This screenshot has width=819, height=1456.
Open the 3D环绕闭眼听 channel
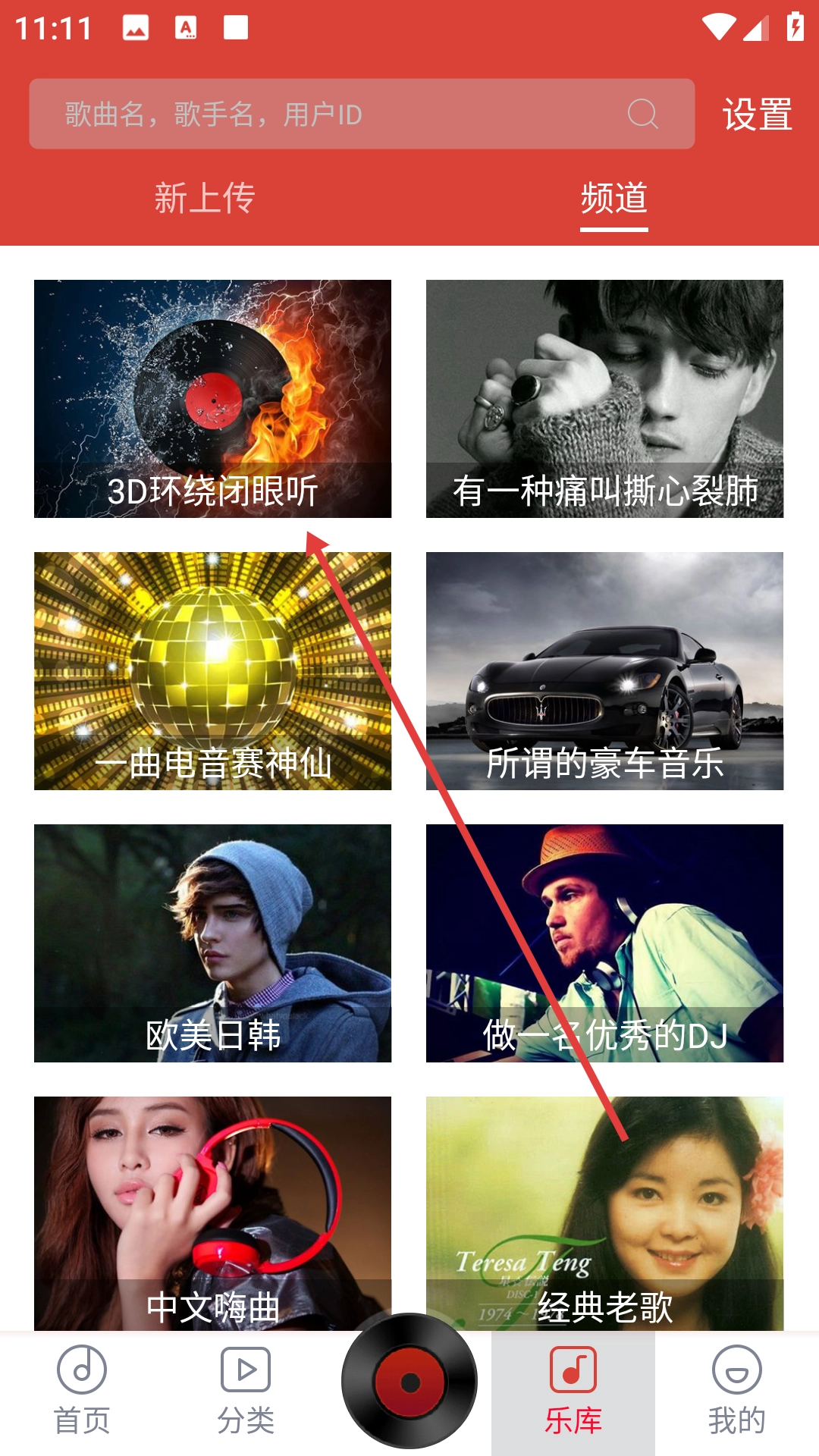[212, 399]
